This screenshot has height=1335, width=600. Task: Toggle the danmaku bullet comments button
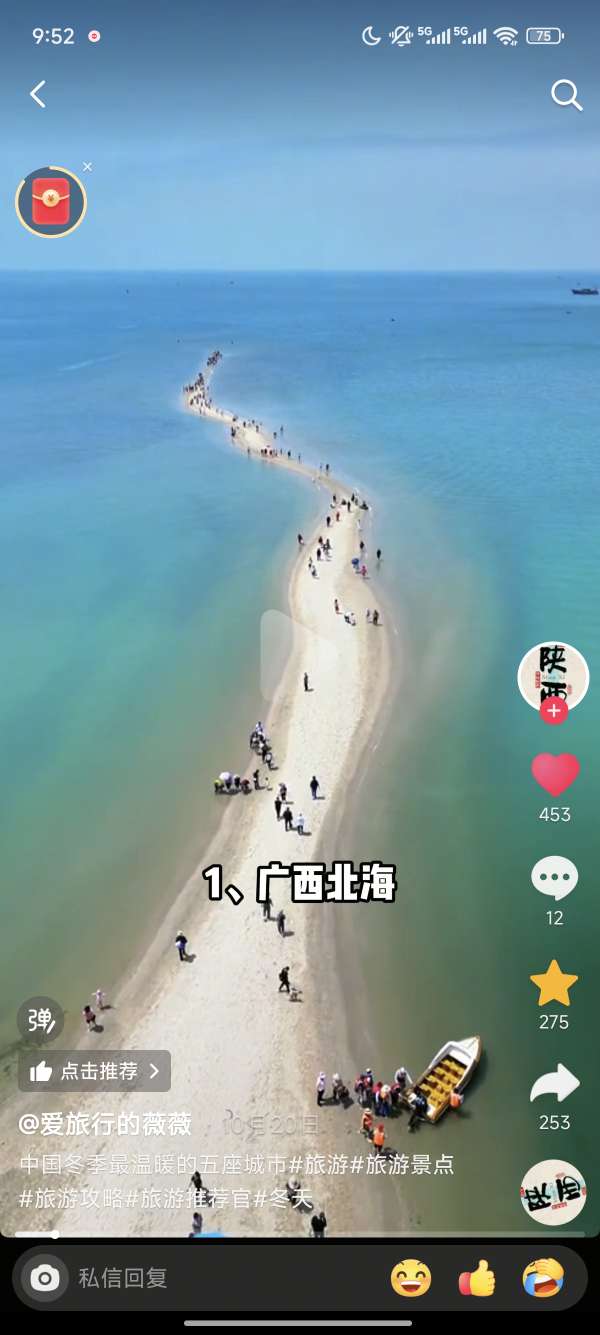tap(41, 1020)
